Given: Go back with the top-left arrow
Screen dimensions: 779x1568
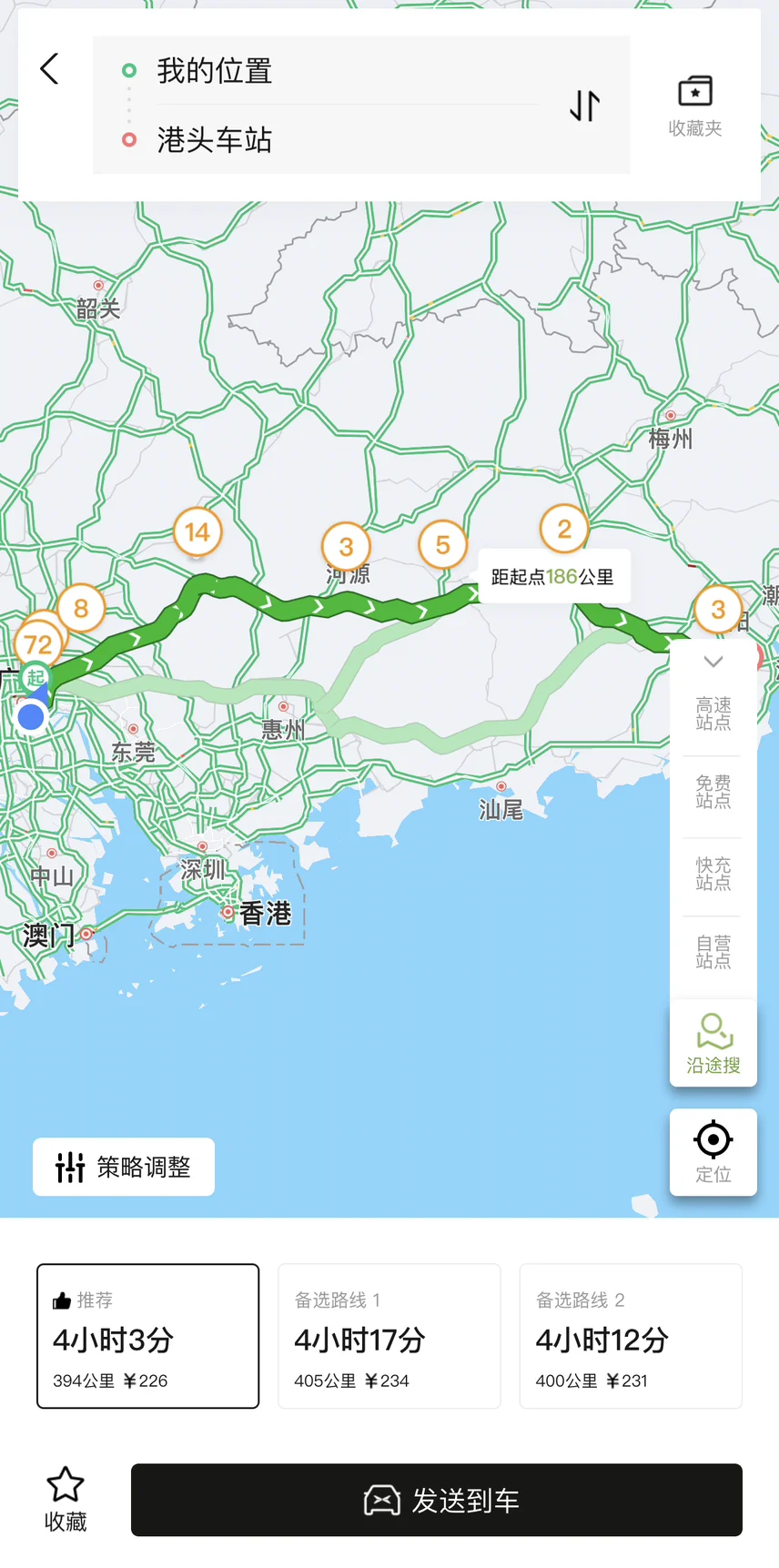Looking at the screenshot, I should tap(50, 69).
